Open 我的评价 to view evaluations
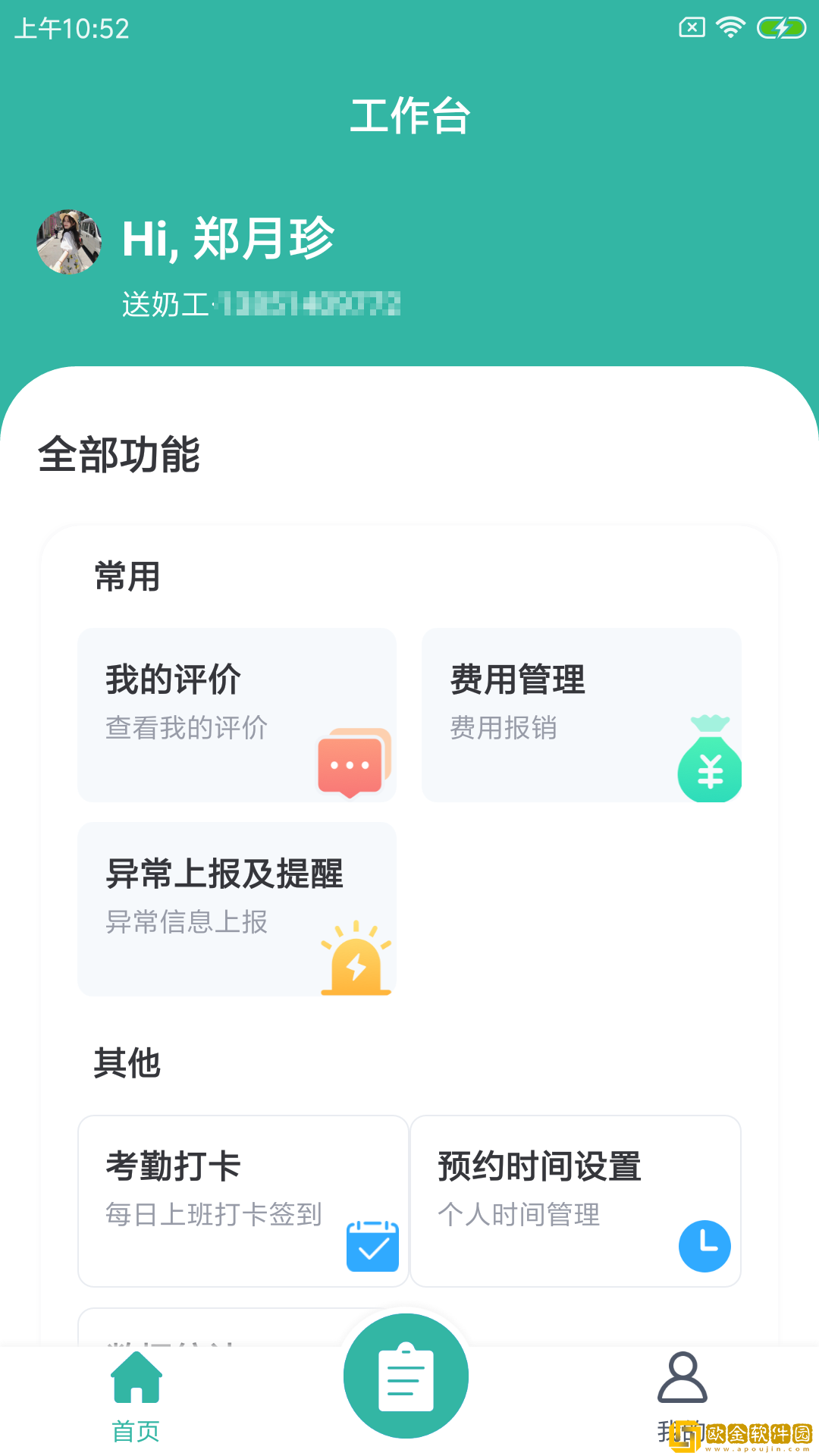This screenshot has height=1456, width=819. pos(236,713)
